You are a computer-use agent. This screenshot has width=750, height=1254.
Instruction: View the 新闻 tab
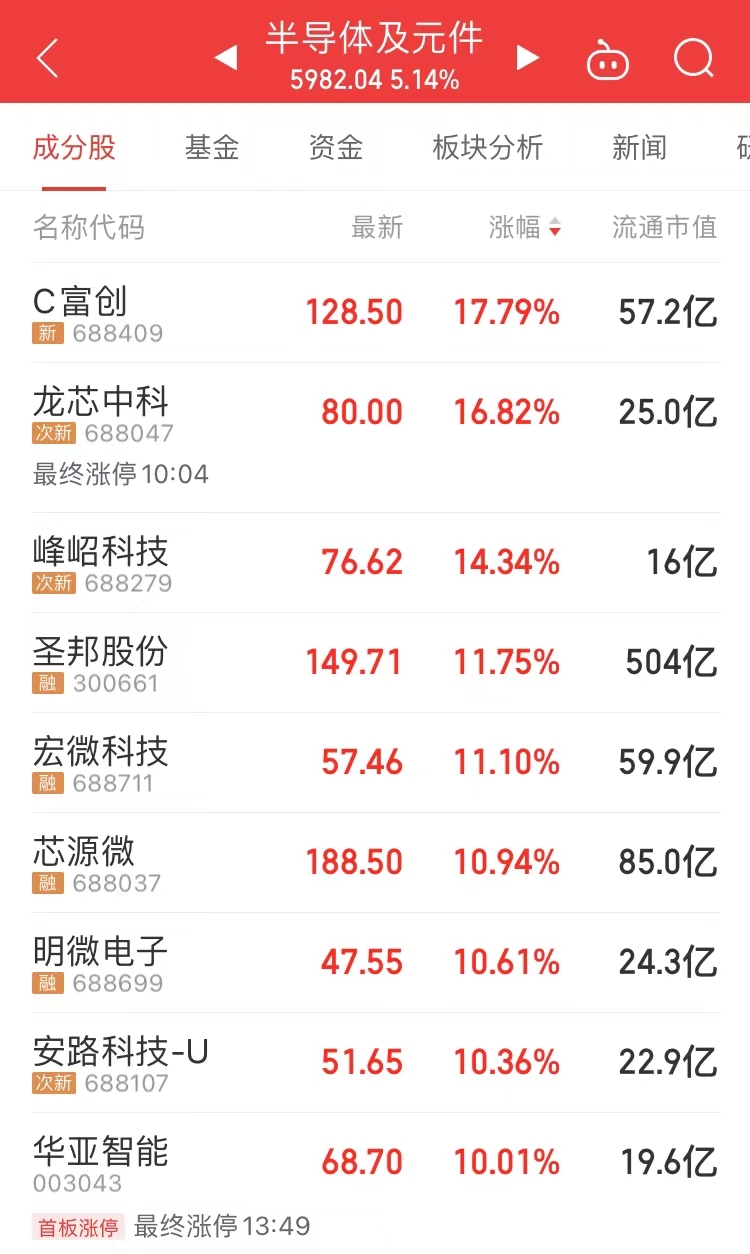[x=639, y=148]
